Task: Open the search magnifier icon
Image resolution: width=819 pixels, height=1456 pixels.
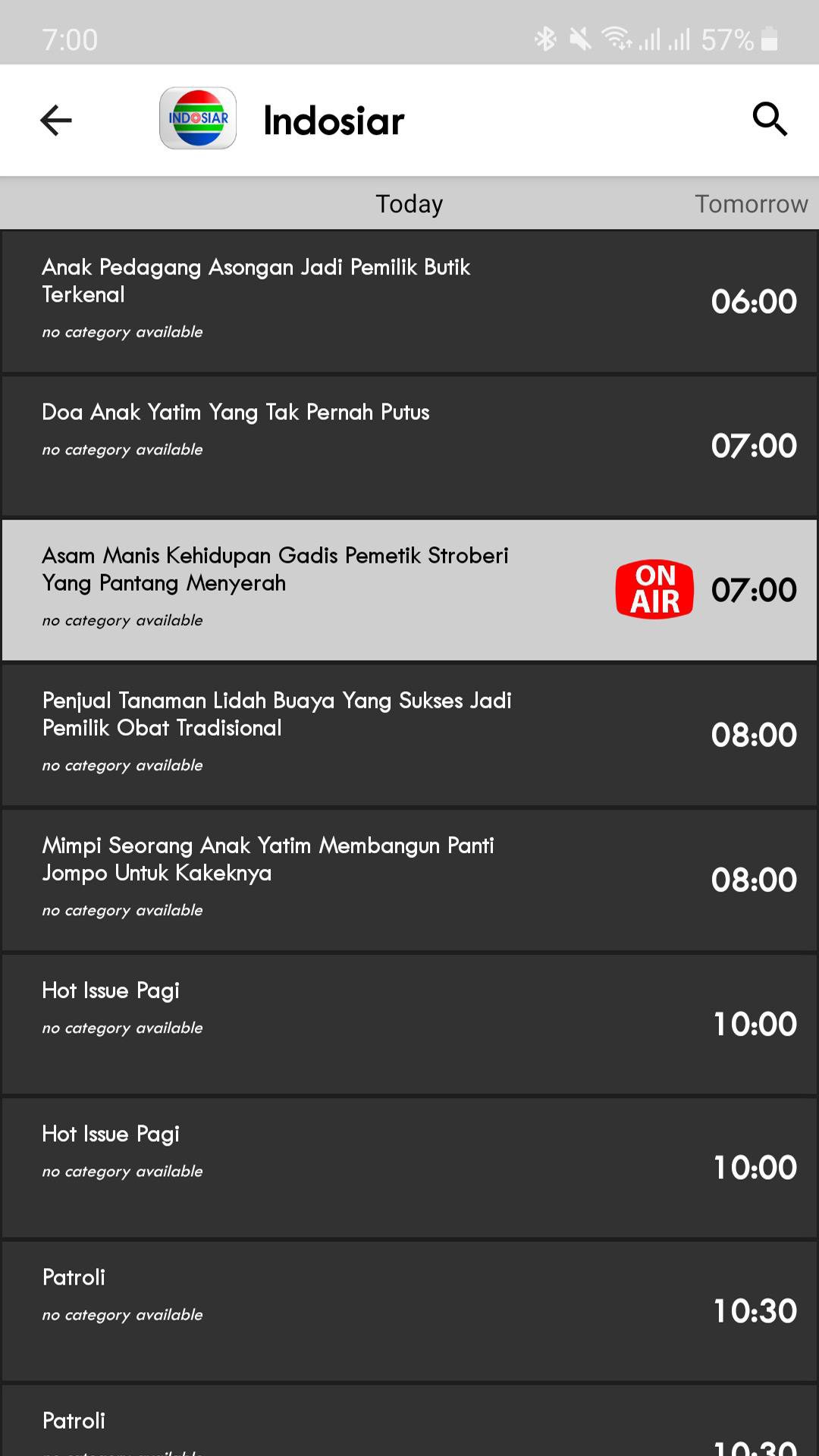Action: point(770,120)
